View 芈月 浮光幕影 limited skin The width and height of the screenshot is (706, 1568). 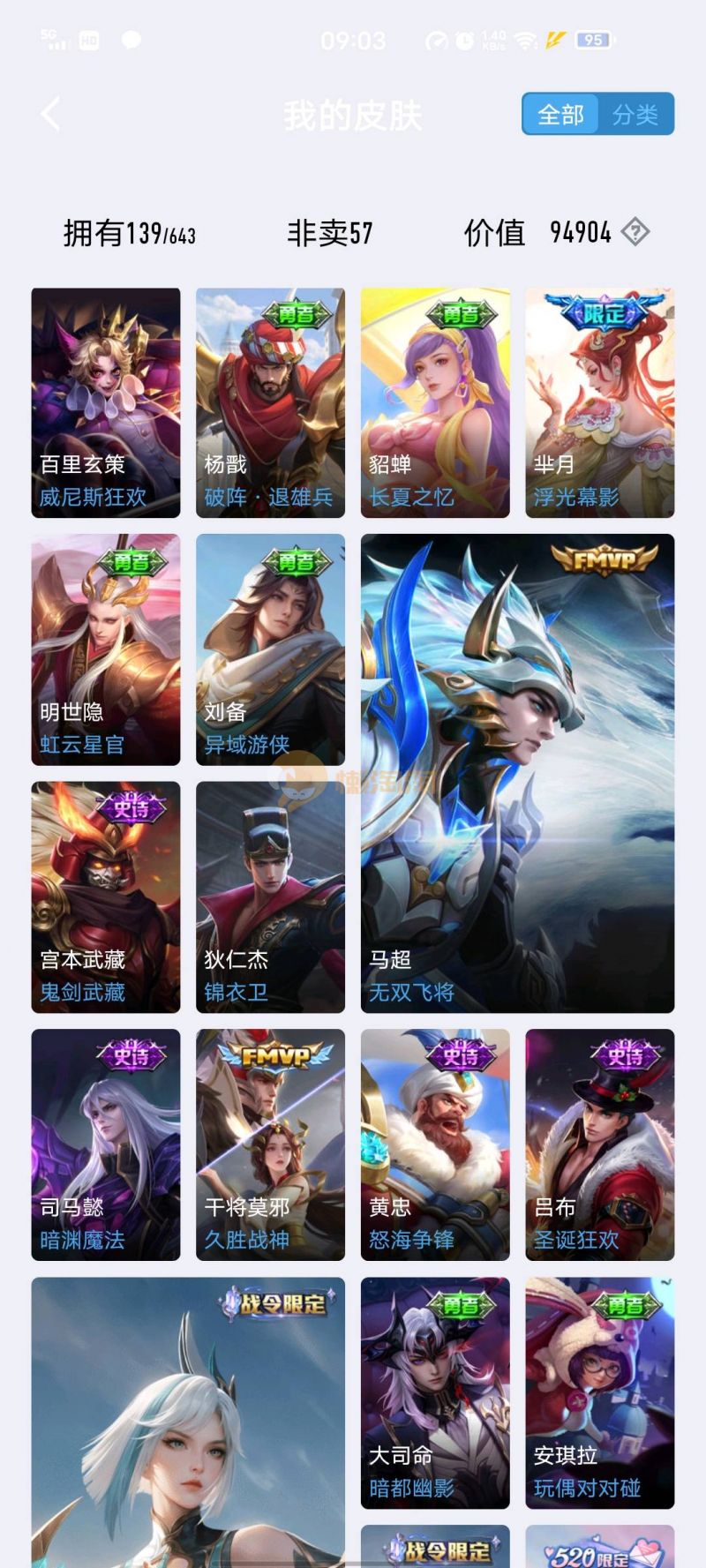600,402
